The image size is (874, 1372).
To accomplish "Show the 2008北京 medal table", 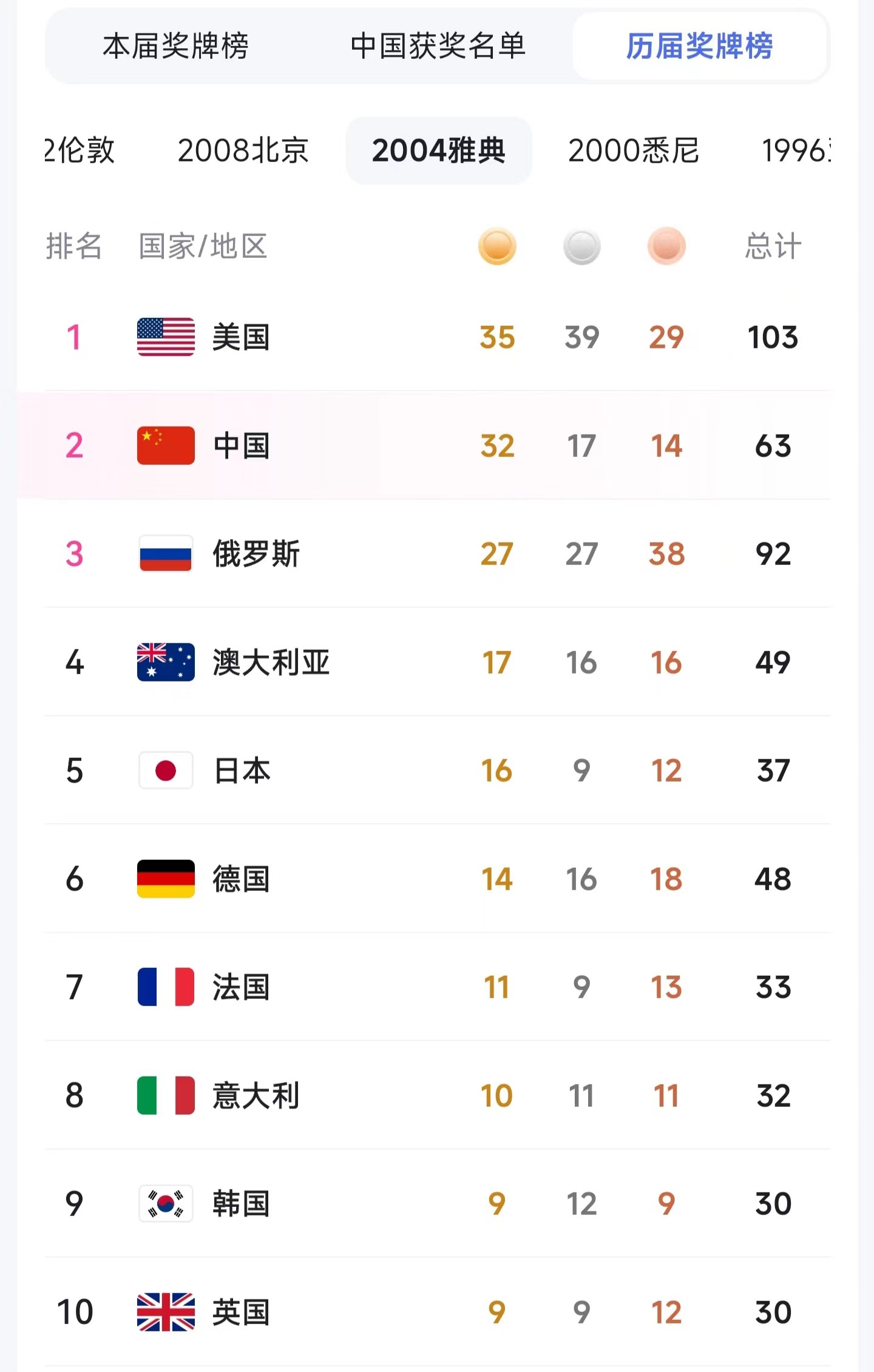I will pos(243,150).
